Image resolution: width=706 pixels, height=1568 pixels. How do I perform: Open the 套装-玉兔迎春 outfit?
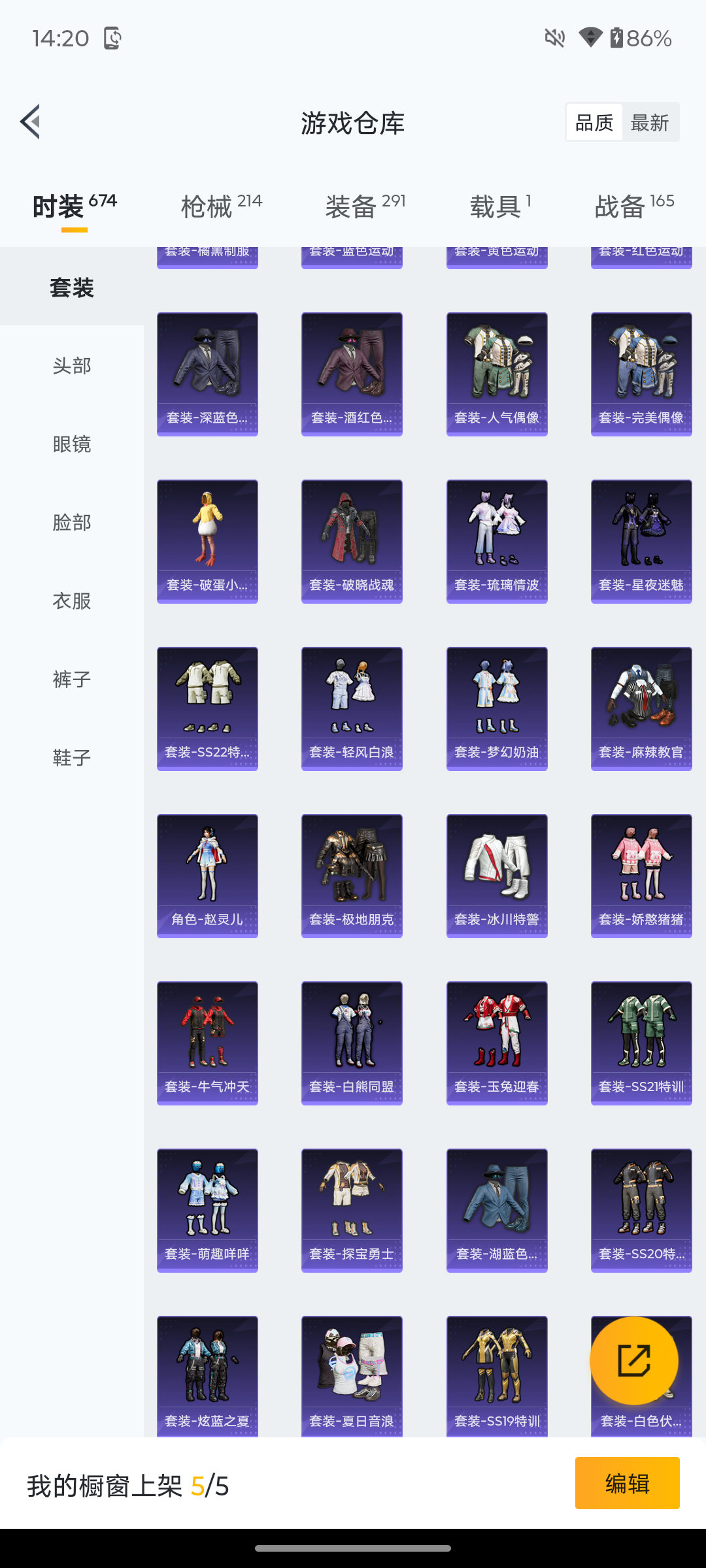tap(497, 1043)
